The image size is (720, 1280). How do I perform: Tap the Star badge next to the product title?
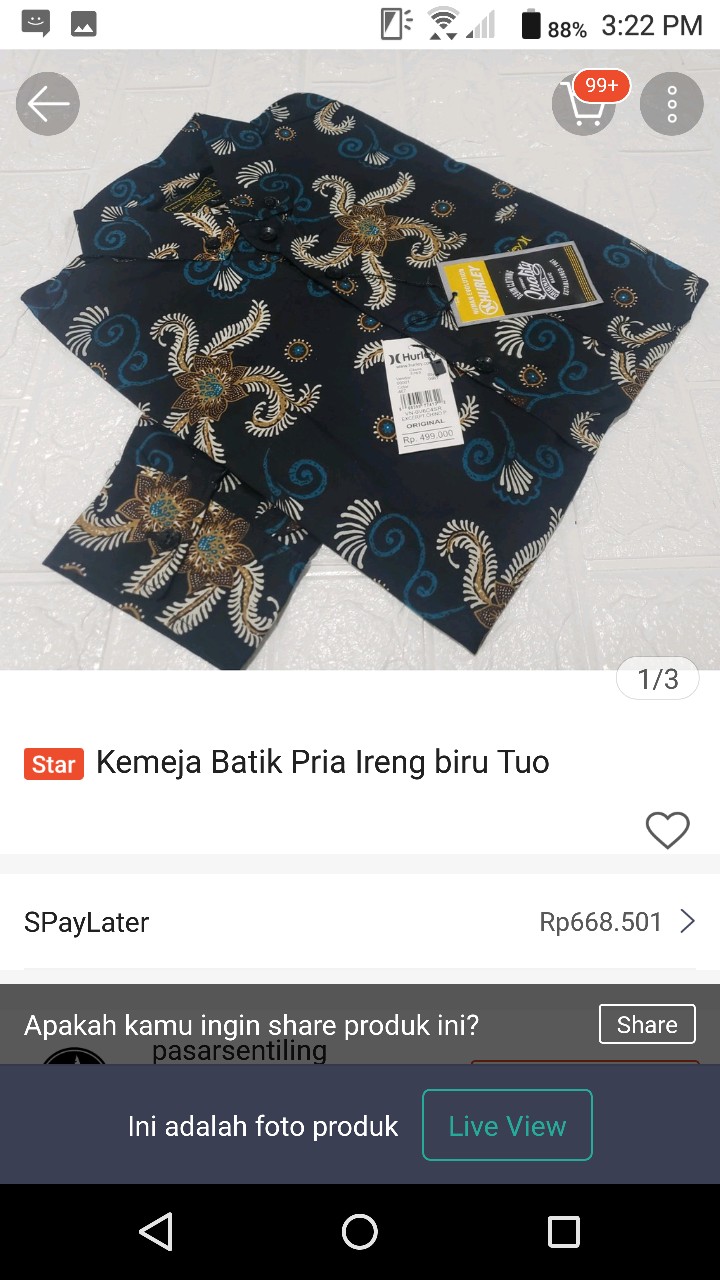[53, 763]
